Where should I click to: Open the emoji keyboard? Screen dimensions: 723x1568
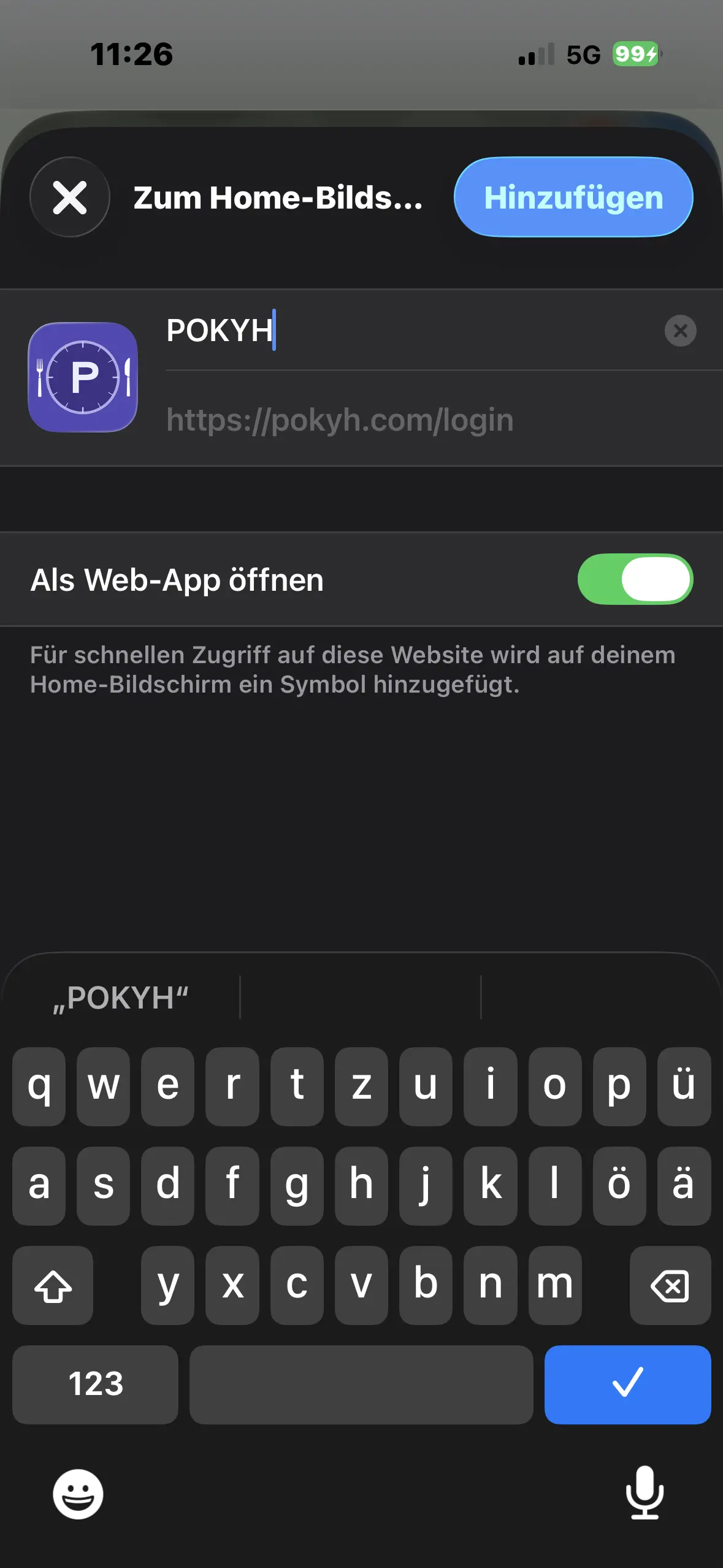[x=78, y=1494]
